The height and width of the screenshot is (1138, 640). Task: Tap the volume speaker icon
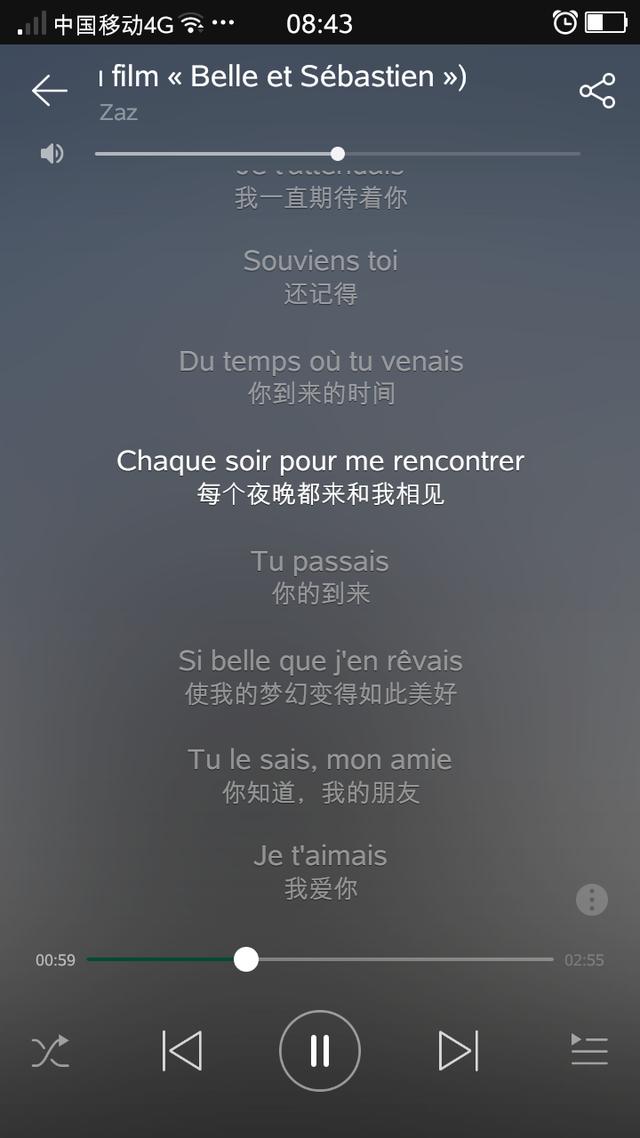(x=52, y=153)
